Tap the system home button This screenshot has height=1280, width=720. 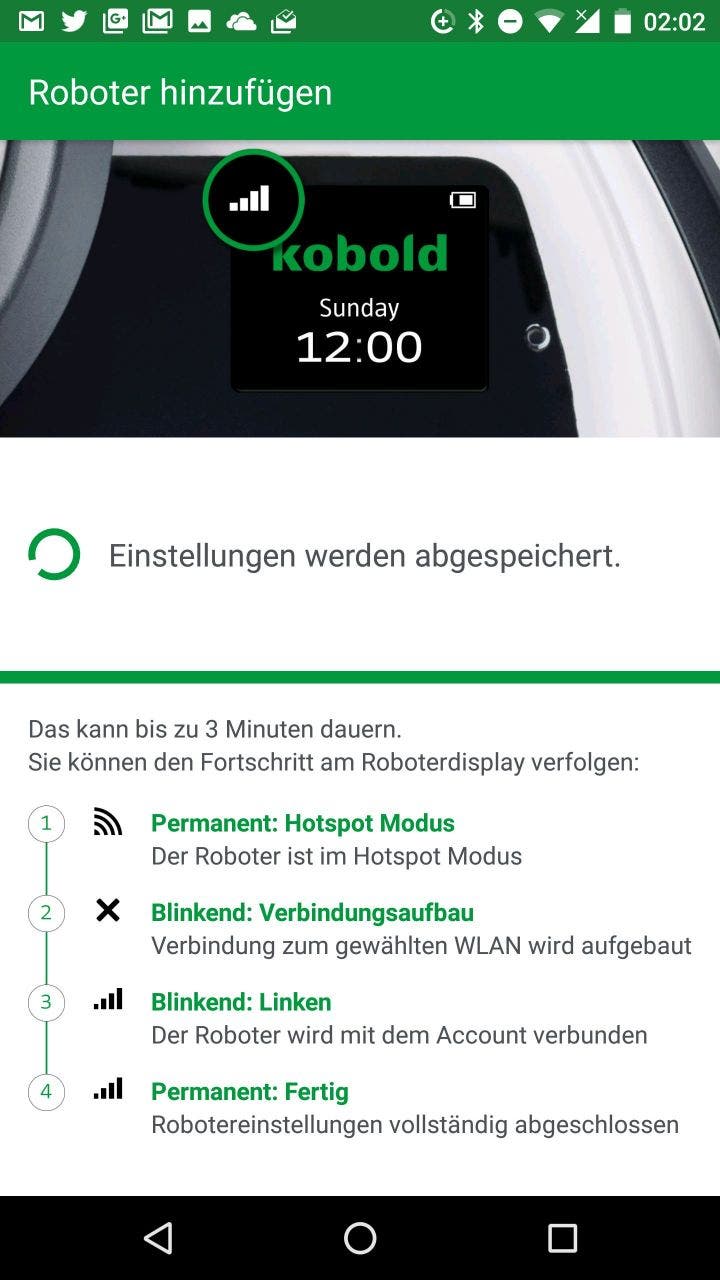[360, 1238]
